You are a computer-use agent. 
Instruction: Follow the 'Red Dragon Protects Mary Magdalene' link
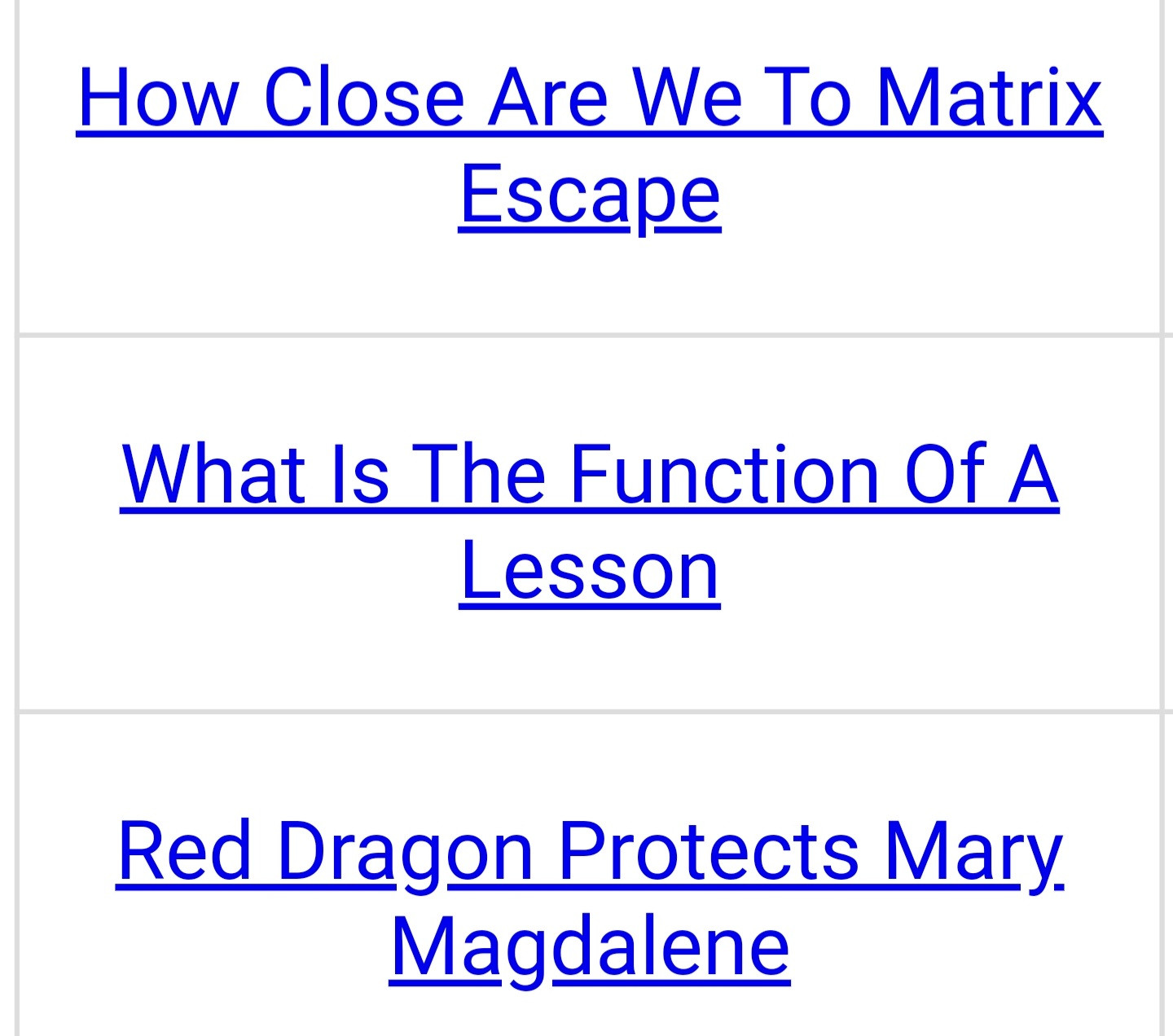[x=589, y=852]
